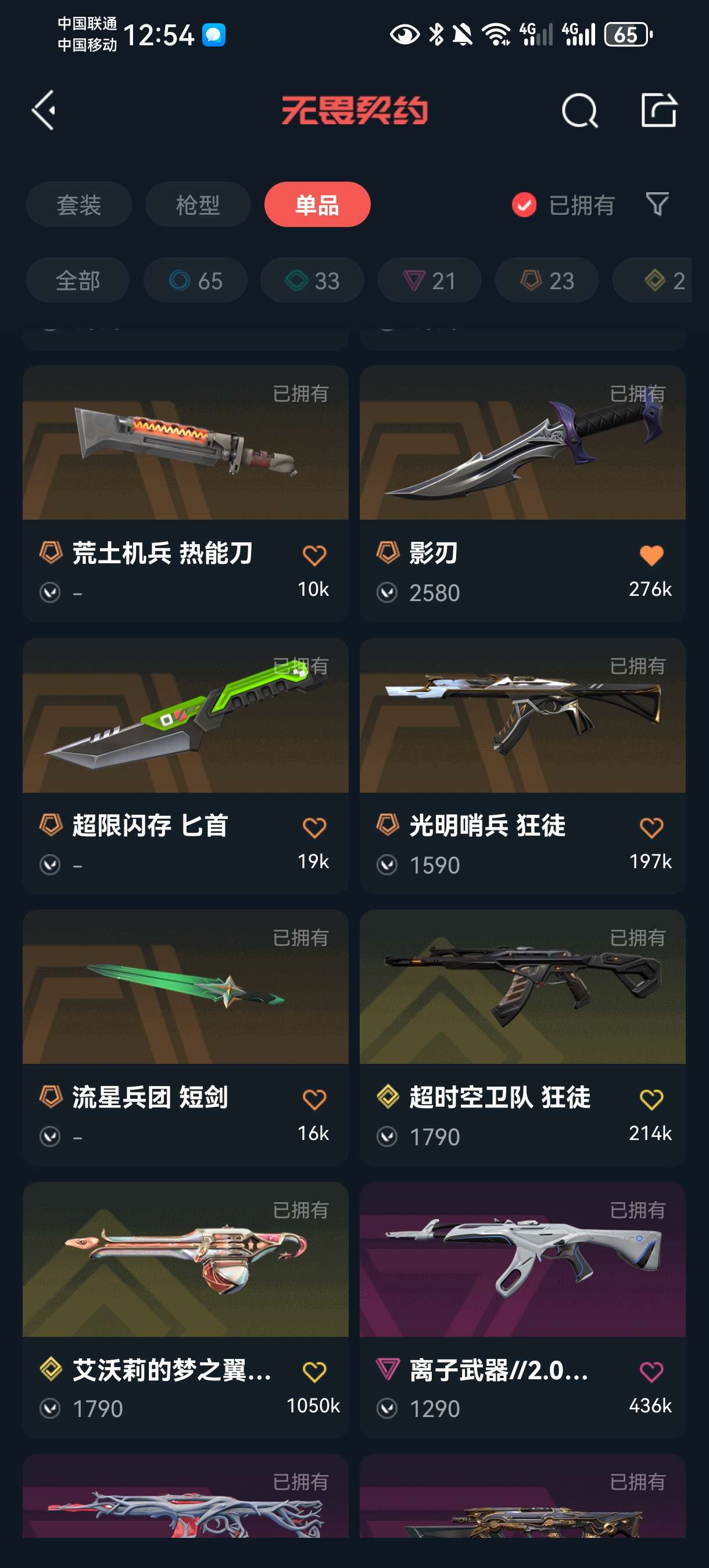The image size is (709, 1568).
Task: Open the filter funnel icon
Action: 657,204
